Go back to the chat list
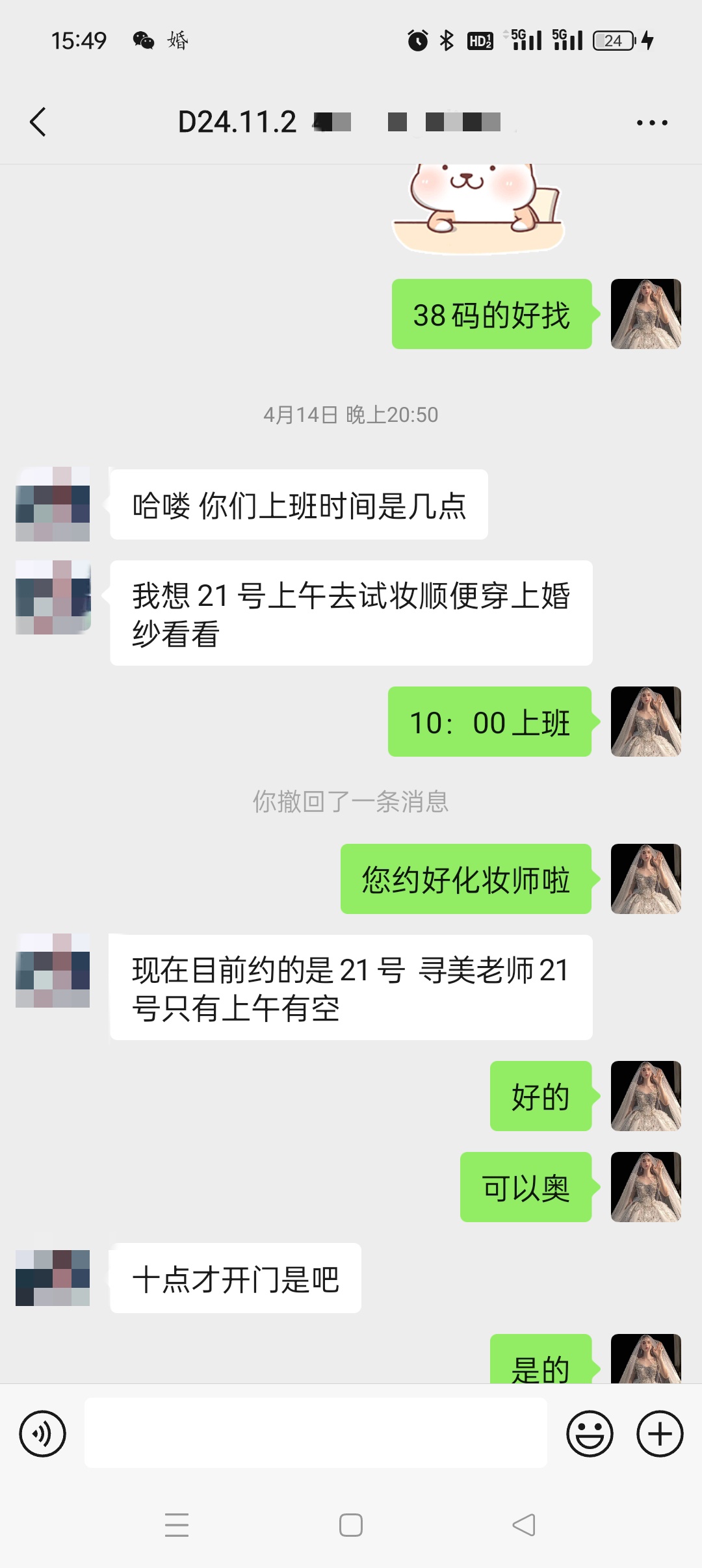 38,122
